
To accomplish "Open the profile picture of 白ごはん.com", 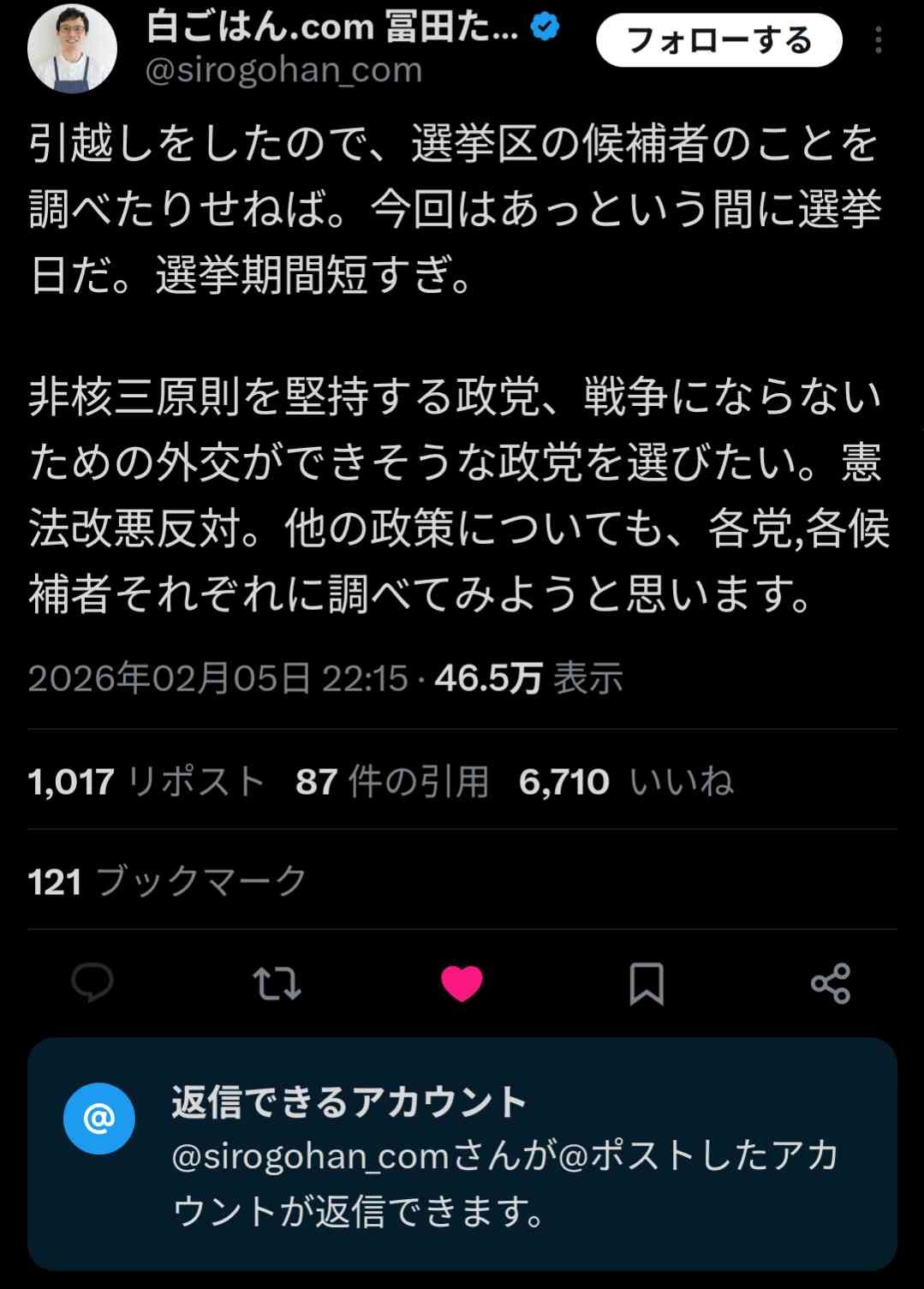I will (72, 47).
